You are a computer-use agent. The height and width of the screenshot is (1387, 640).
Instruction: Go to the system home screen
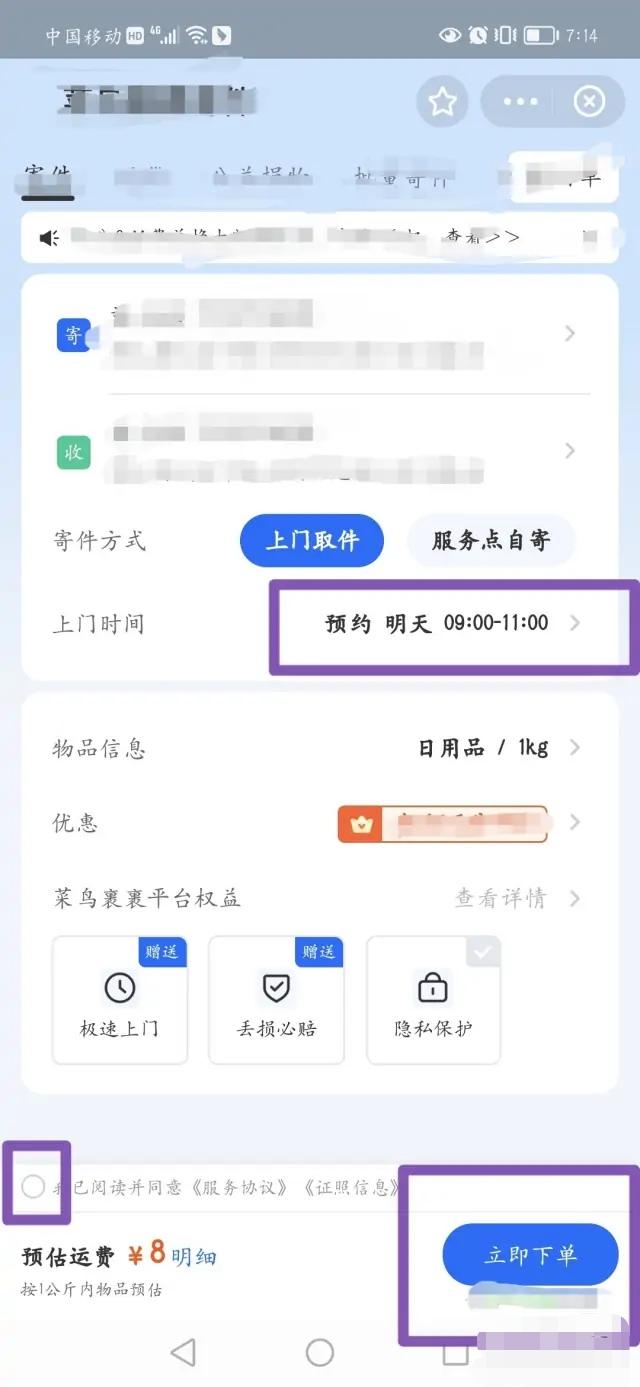[320, 1353]
